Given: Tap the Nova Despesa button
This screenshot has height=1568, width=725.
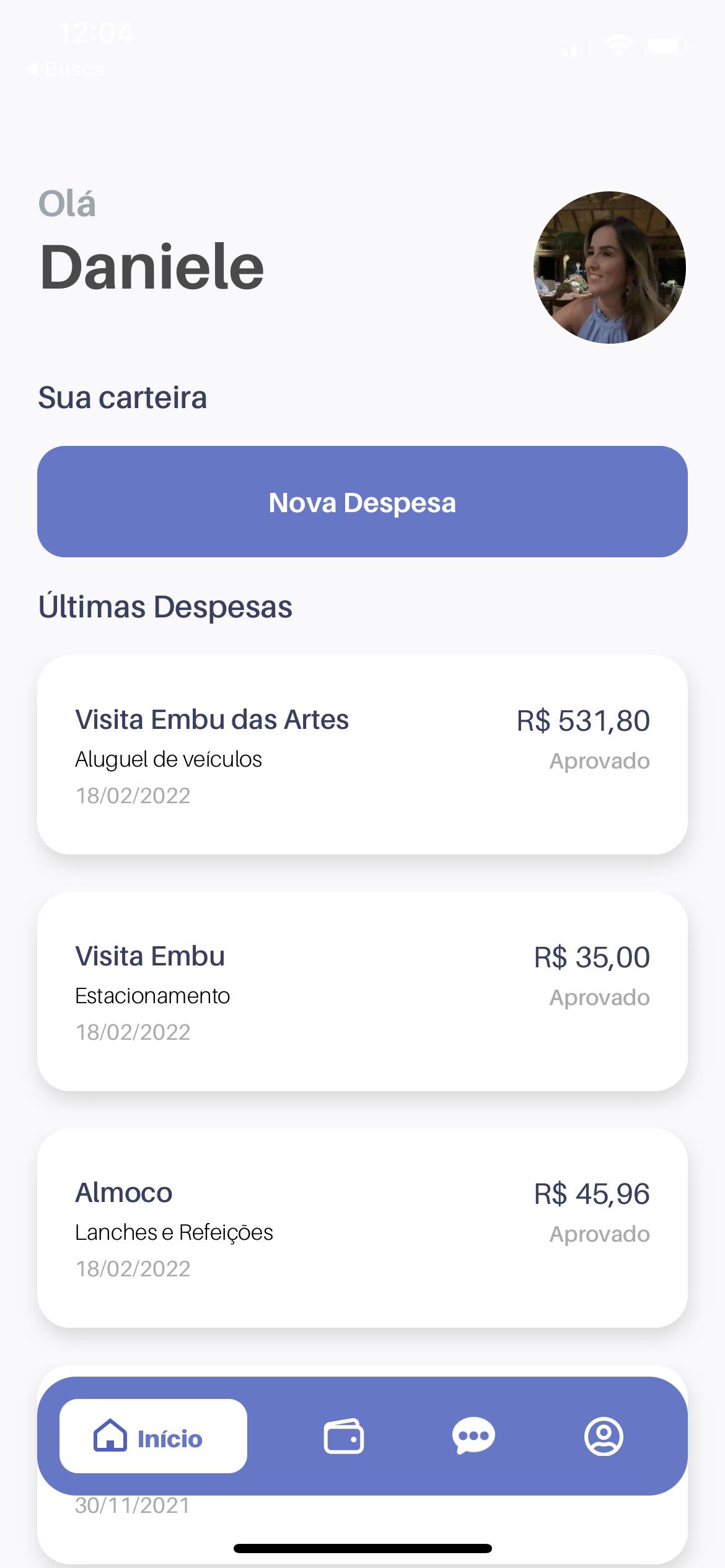Looking at the screenshot, I should (362, 502).
